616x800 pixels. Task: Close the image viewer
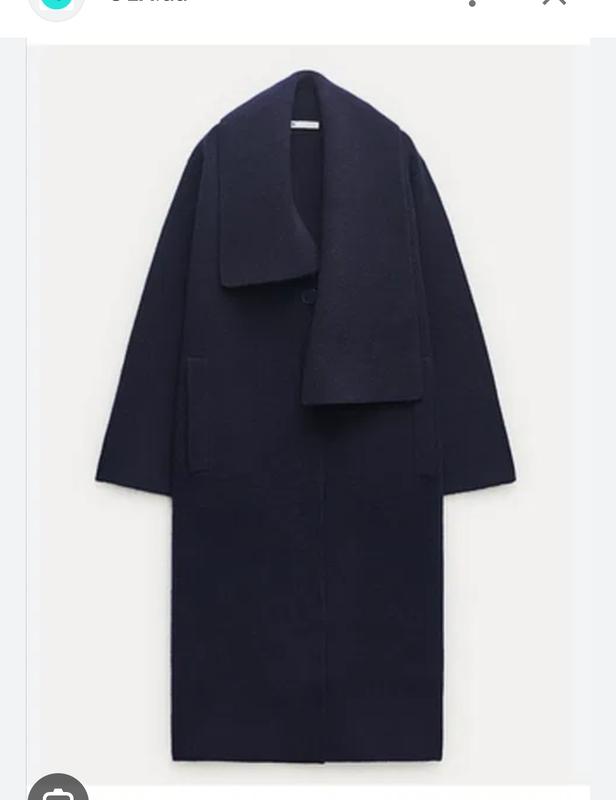click(555, 3)
